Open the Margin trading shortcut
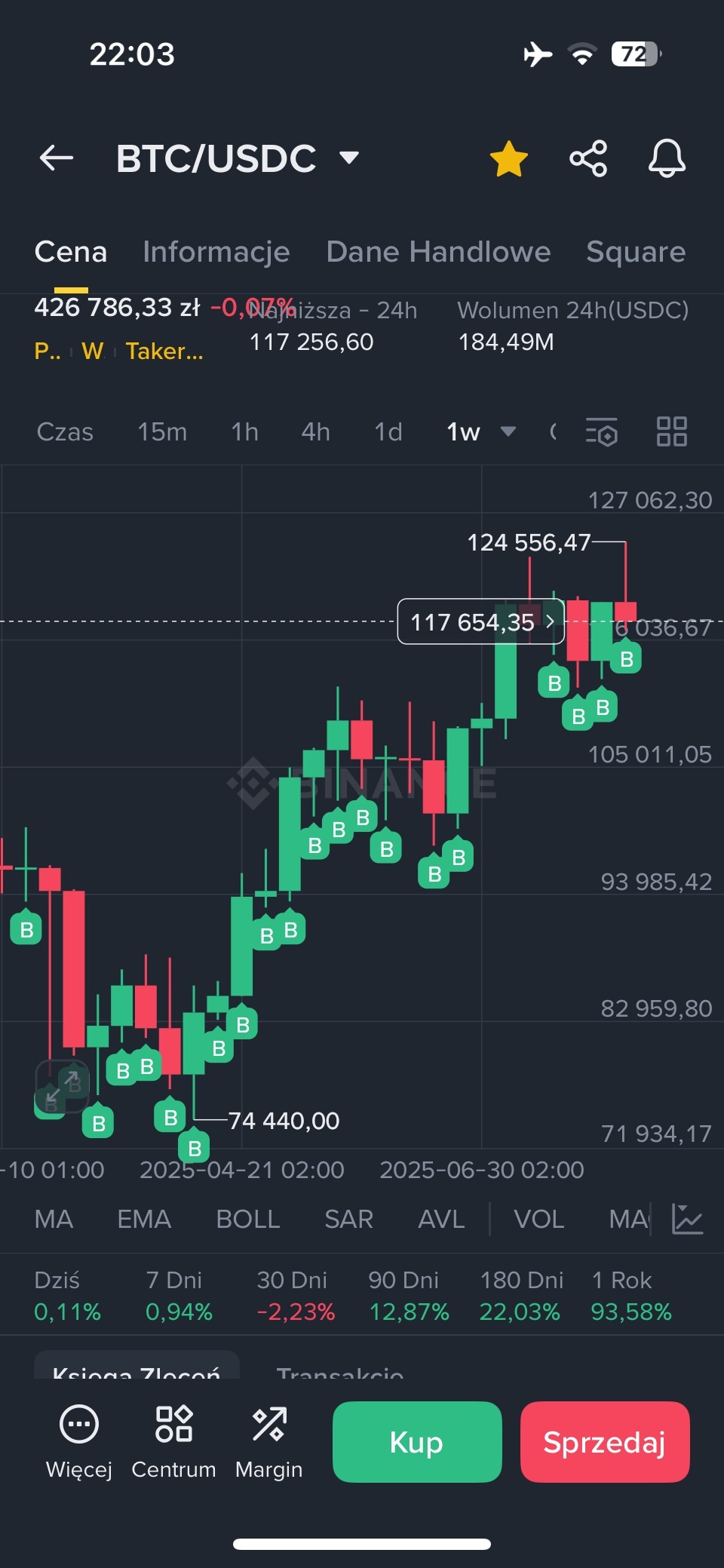Viewport: 724px width, 1568px height. point(268,1442)
